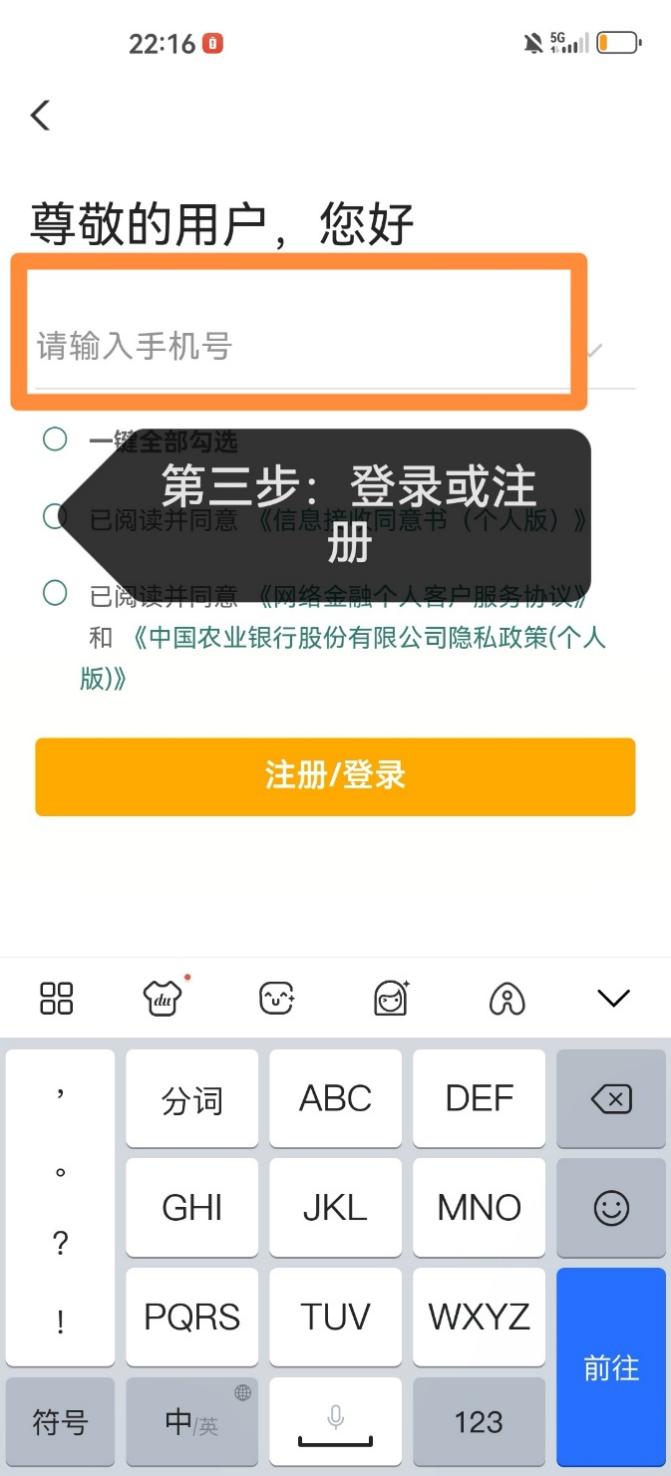Open the keyboard skin shirt icon
This screenshot has height=1476, width=671.
point(163,997)
